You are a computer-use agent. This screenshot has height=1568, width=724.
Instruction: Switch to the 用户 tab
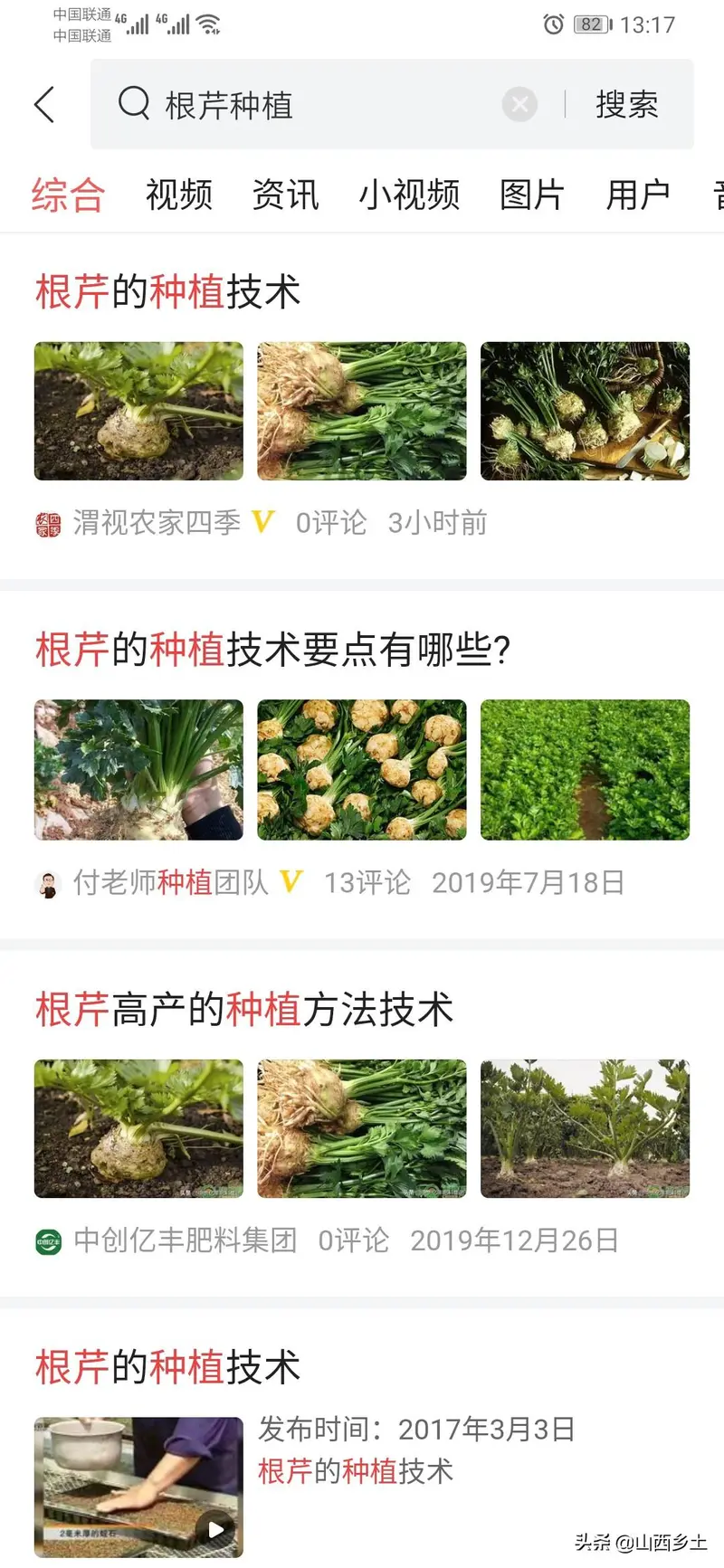click(639, 195)
